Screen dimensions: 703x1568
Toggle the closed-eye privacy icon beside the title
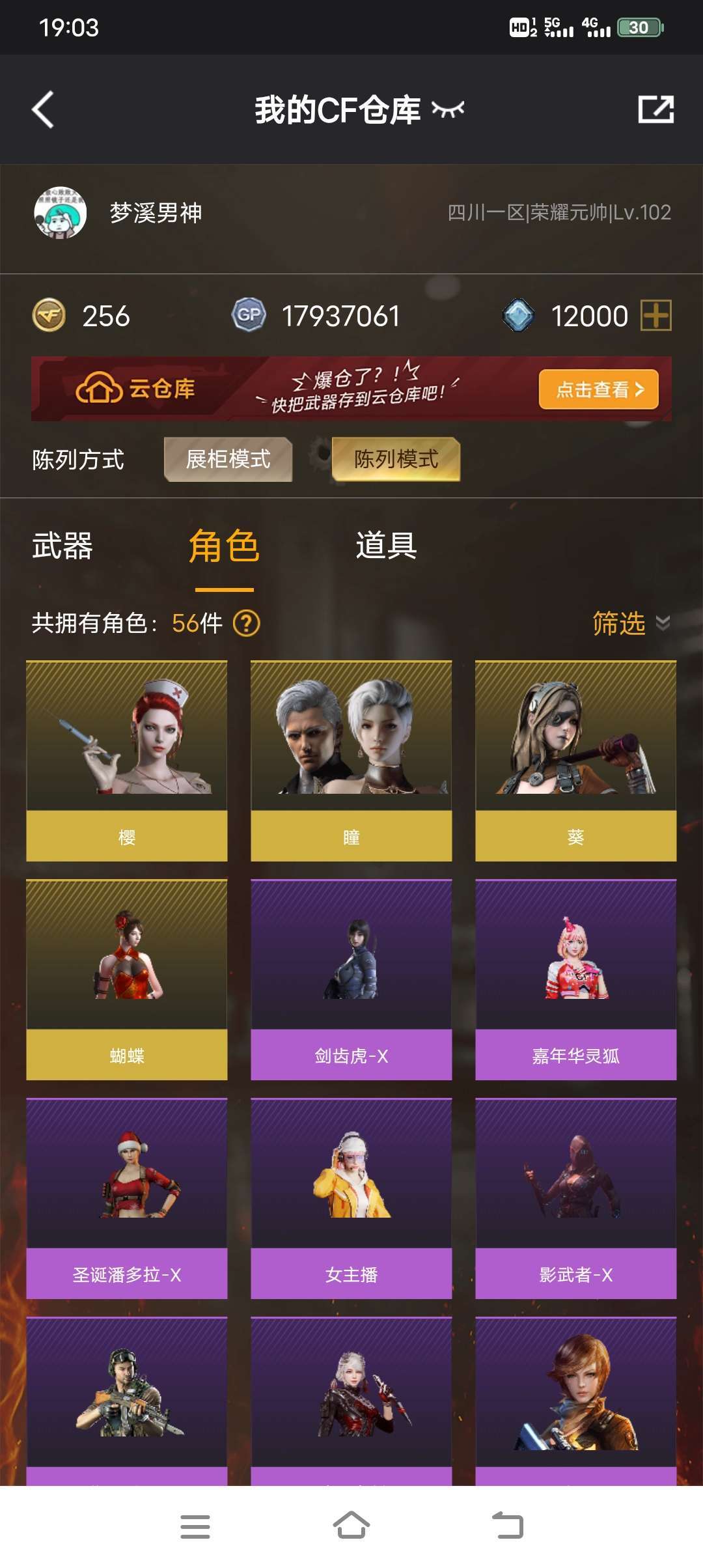pos(448,109)
